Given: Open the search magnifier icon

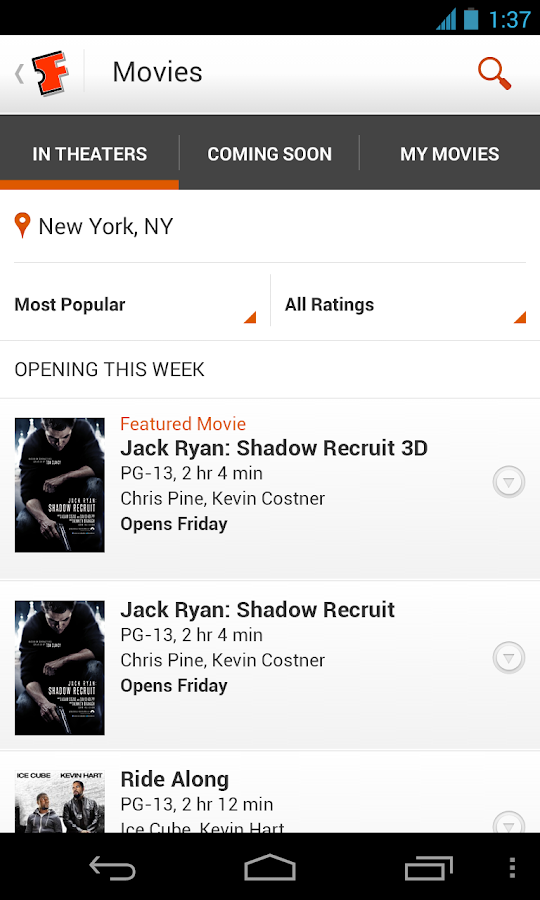Looking at the screenshot, I should pos(494,74).
